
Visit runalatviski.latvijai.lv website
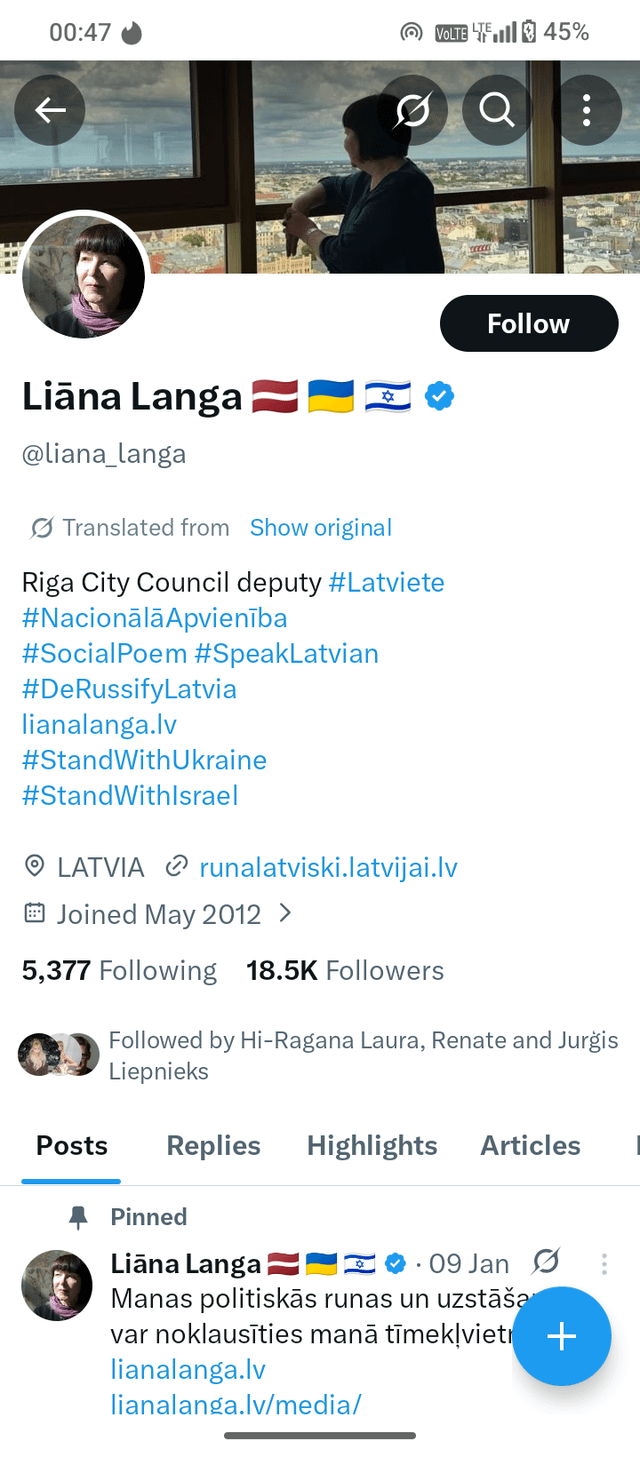[x=328, y=867]
